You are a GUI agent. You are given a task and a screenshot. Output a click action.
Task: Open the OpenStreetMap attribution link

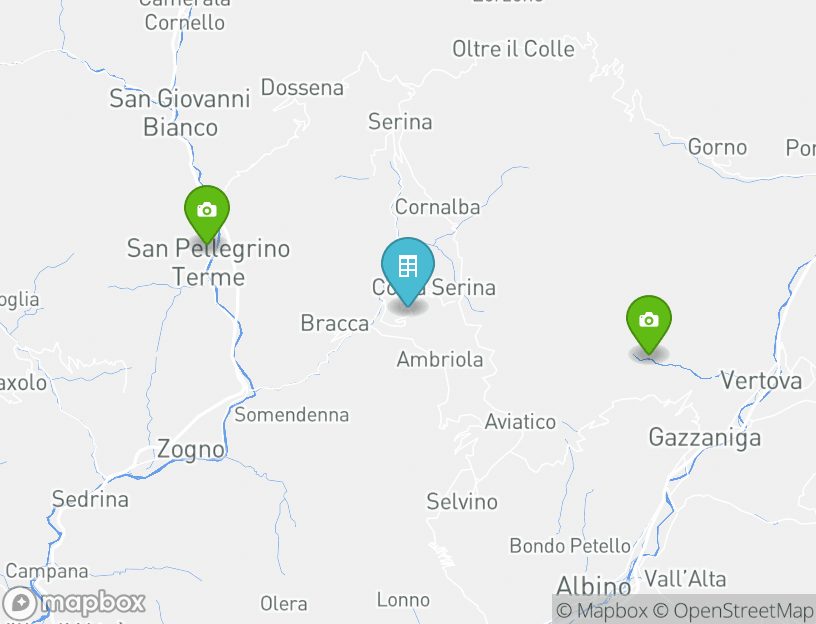[x=733, y=610]
